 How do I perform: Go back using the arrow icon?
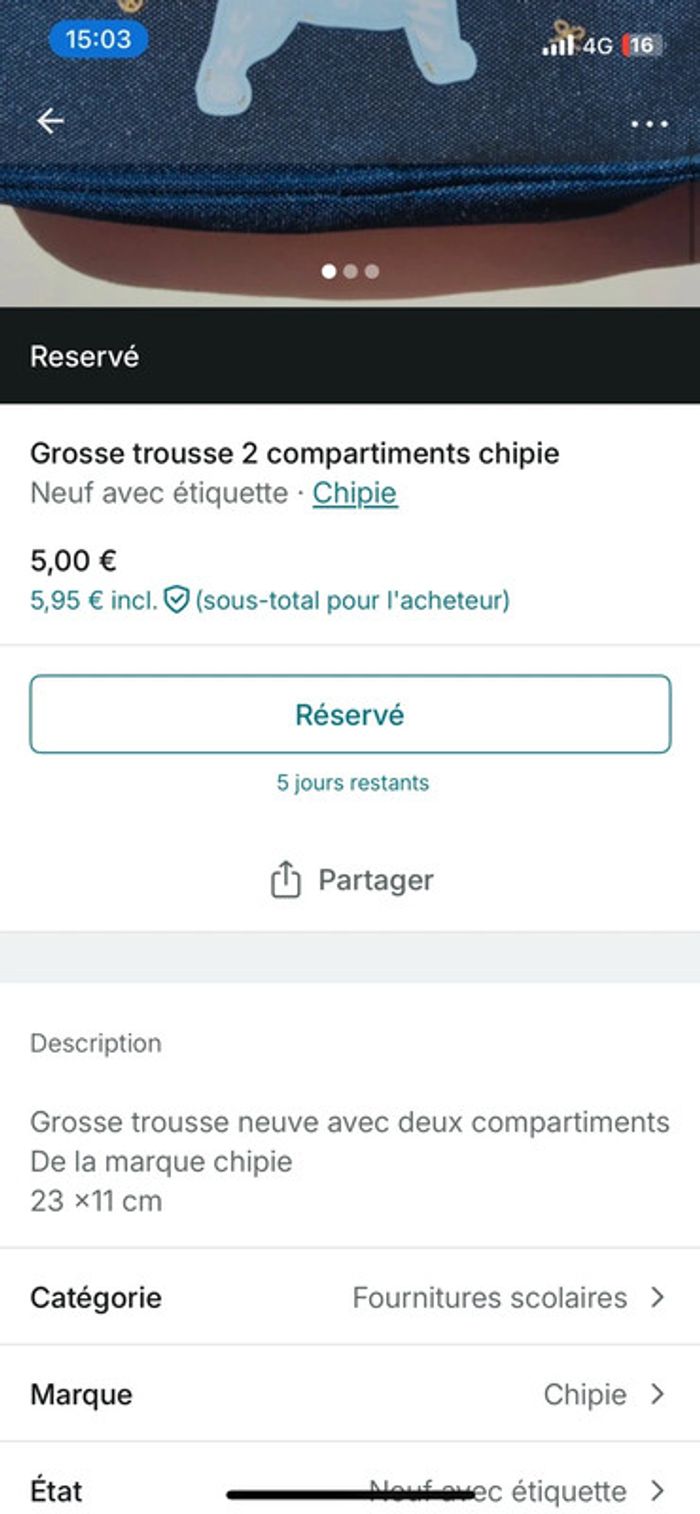click(50, 121)
